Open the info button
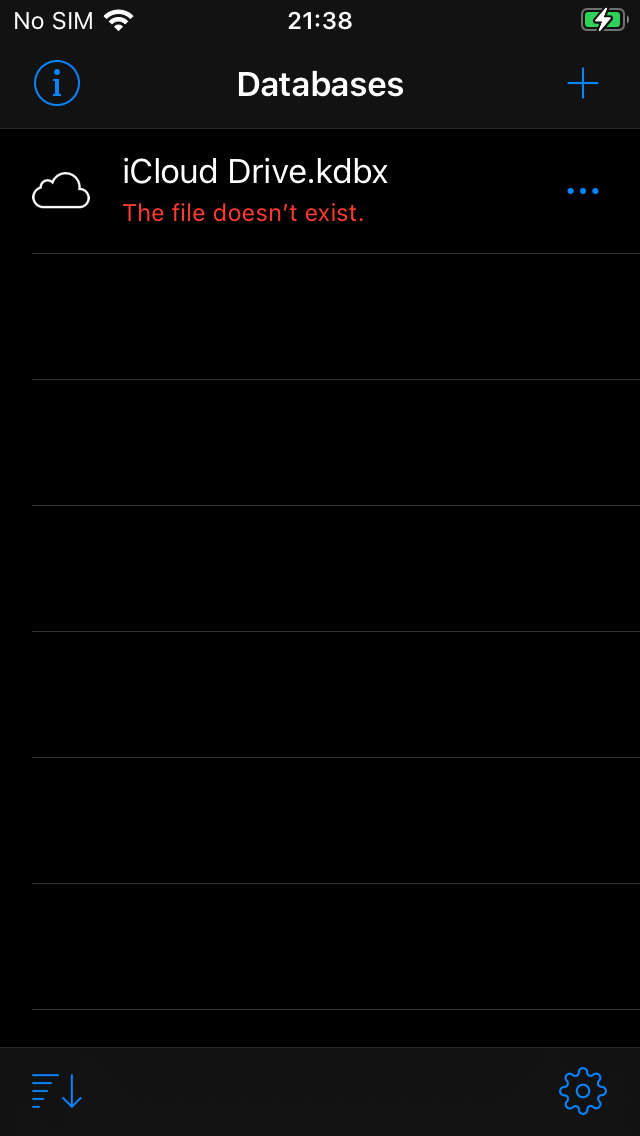This screenshot has height=1136, width=640. click(57, 84)
